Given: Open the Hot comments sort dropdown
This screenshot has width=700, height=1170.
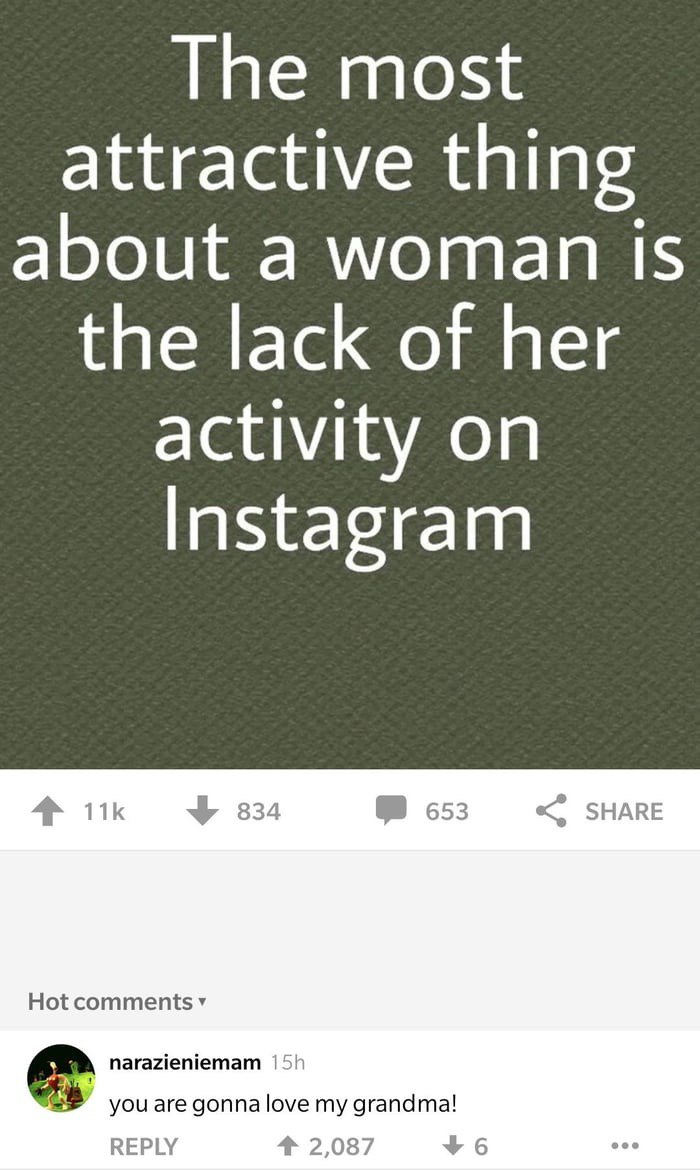Looking at the screenshot, I should (x=116, y=1001).
